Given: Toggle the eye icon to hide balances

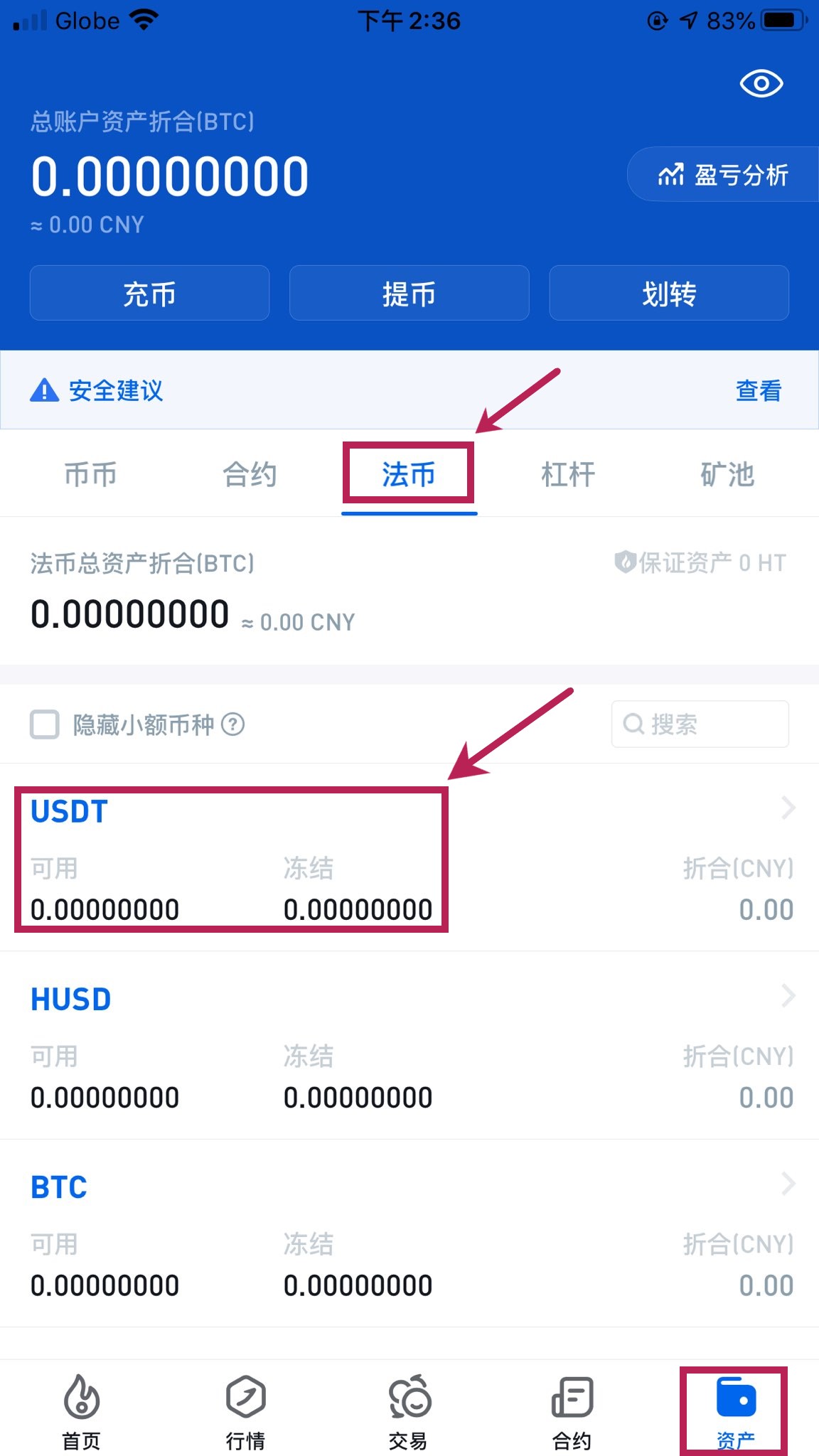Looking at the screenshot, I should coord(761,84).
